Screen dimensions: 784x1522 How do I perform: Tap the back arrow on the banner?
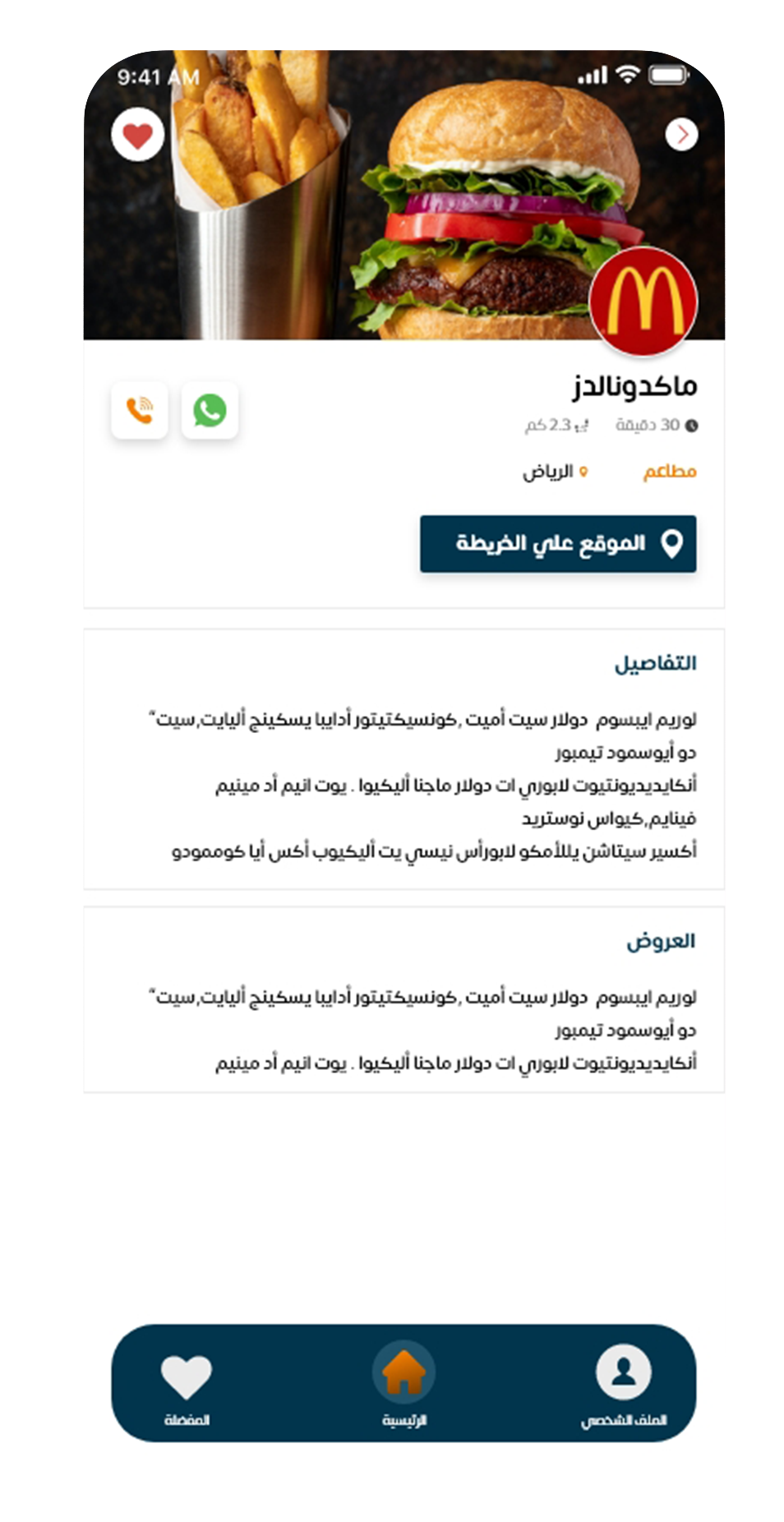[x=681, y=135]
